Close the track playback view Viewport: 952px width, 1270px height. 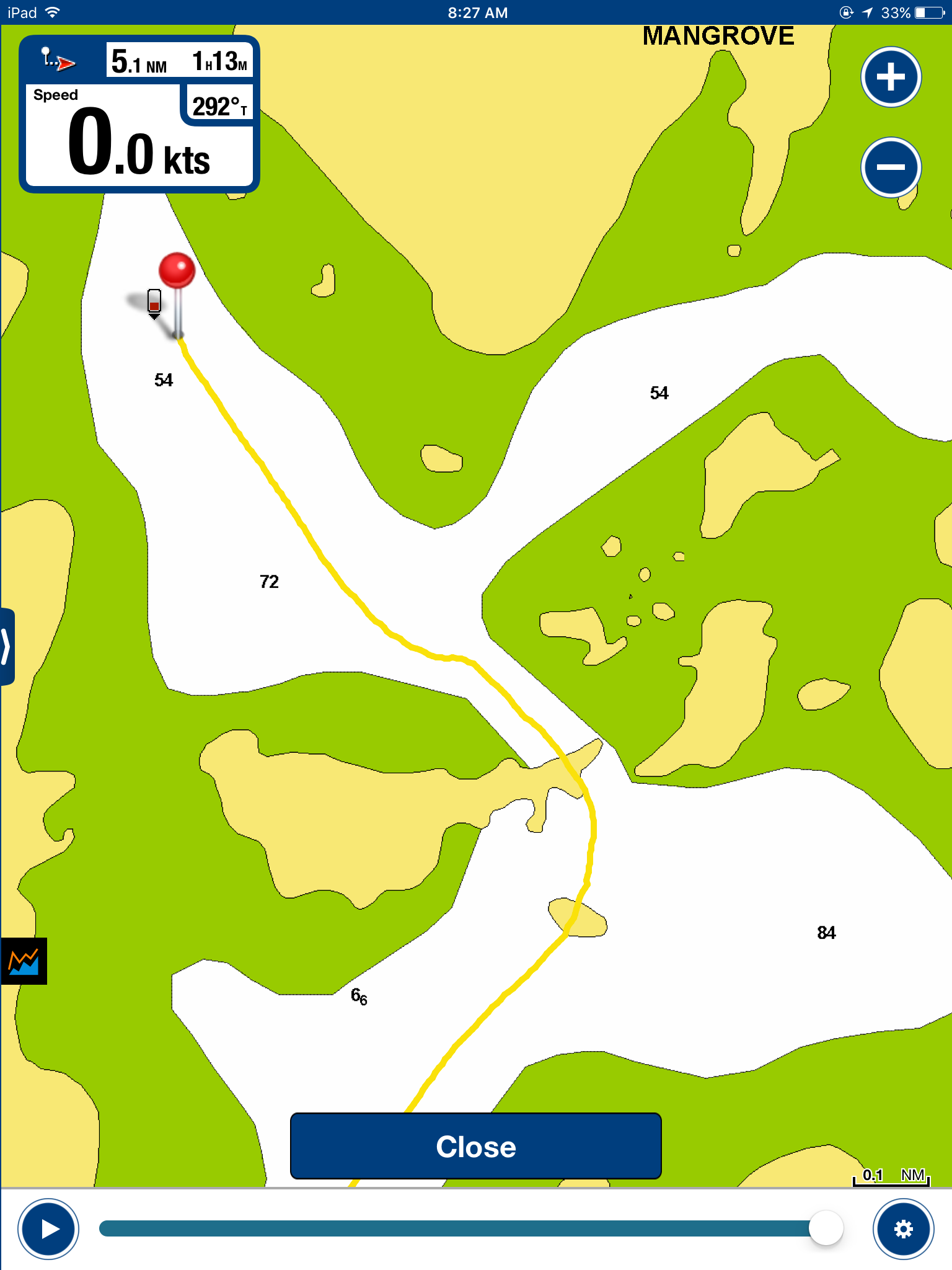pyautogui.click(x=475, y=1146)
